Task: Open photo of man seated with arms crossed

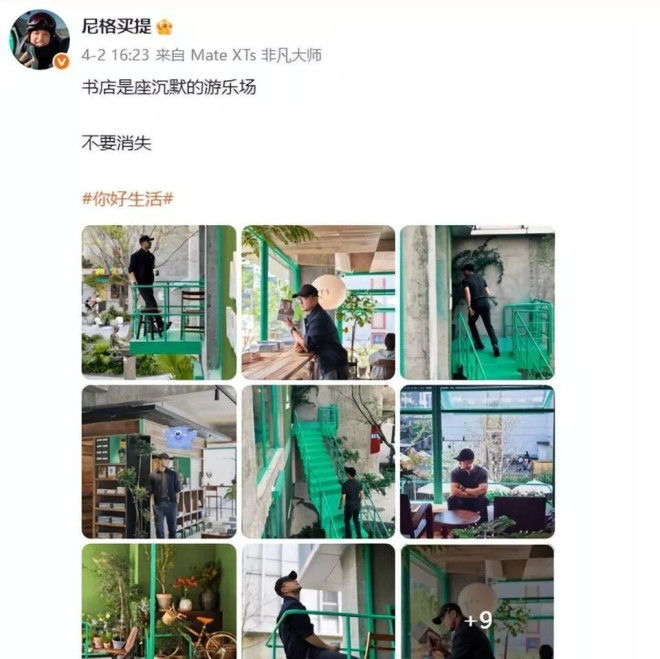Action: pos(477,461)
